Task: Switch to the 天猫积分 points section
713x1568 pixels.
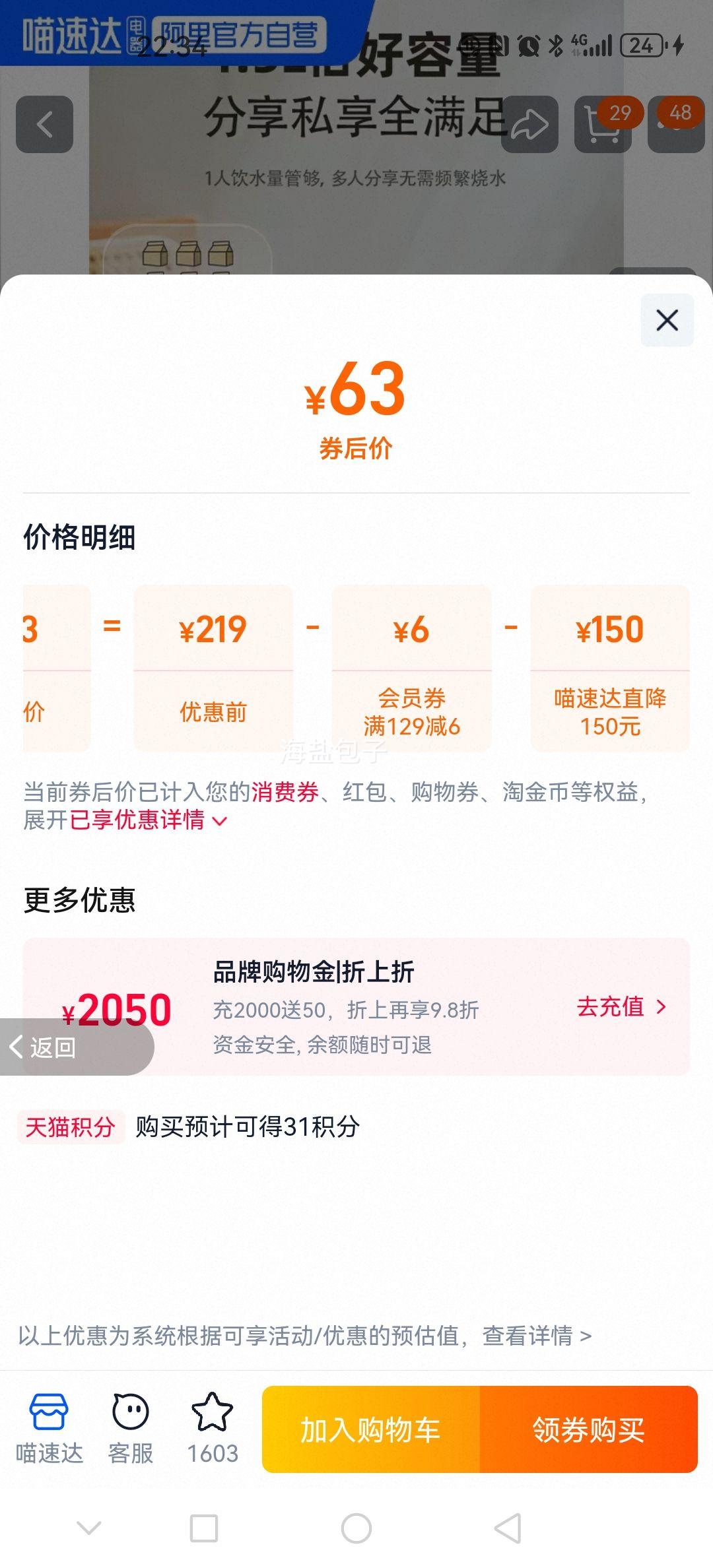Action: 71,1127
